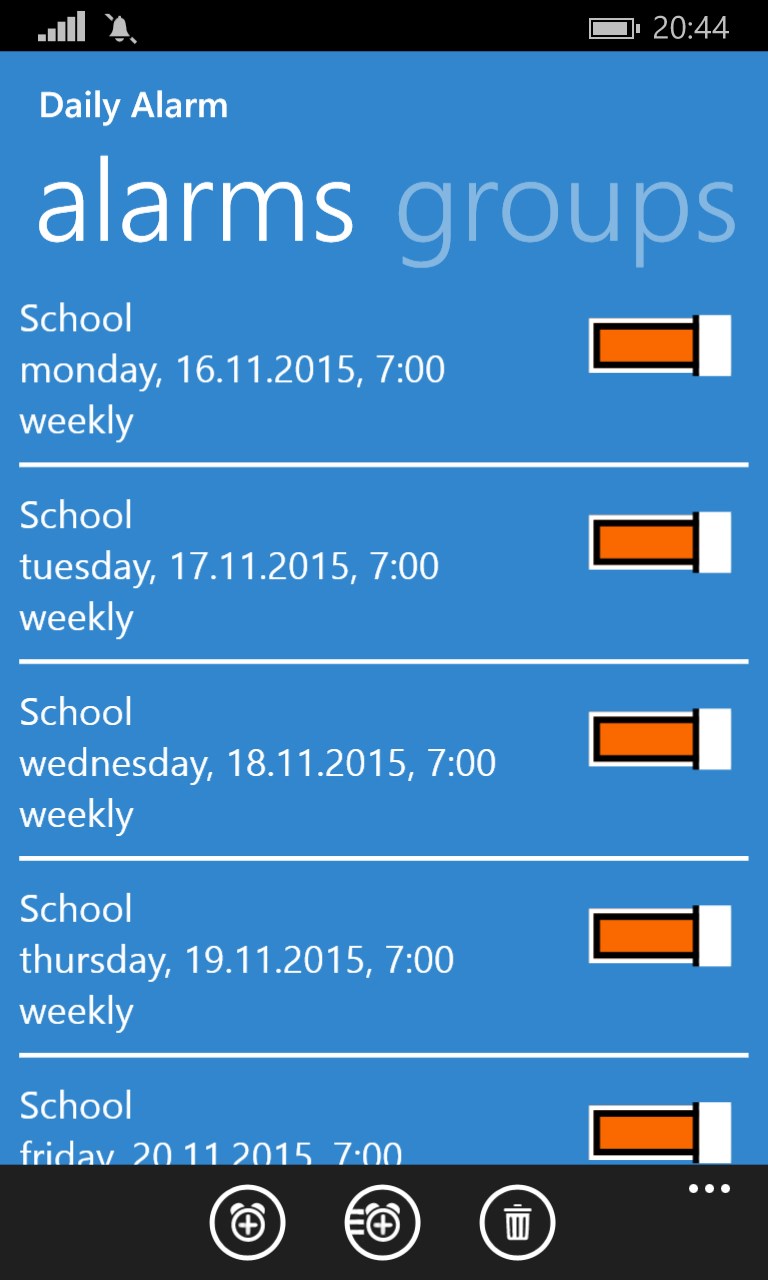Disable the Monday School alarm switch
This screenshot has width=768, height=1280.
(660, 344)
